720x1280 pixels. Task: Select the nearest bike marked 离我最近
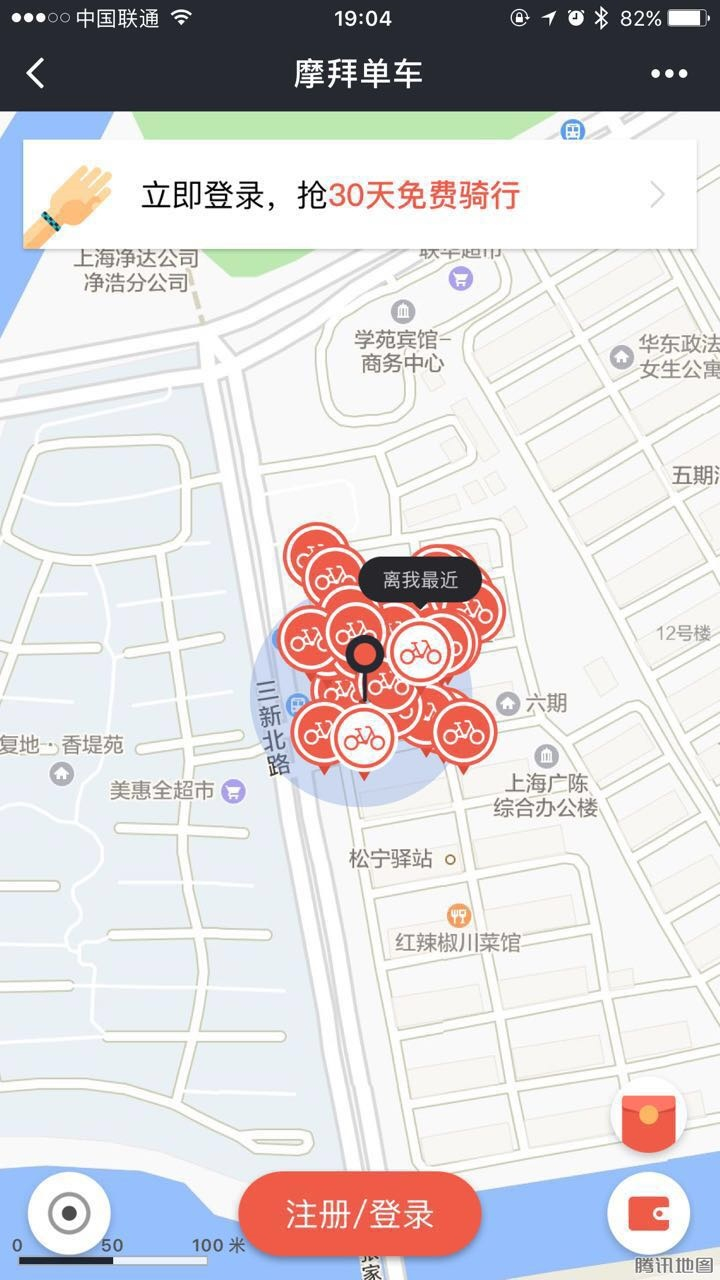[x=419, y=652]
